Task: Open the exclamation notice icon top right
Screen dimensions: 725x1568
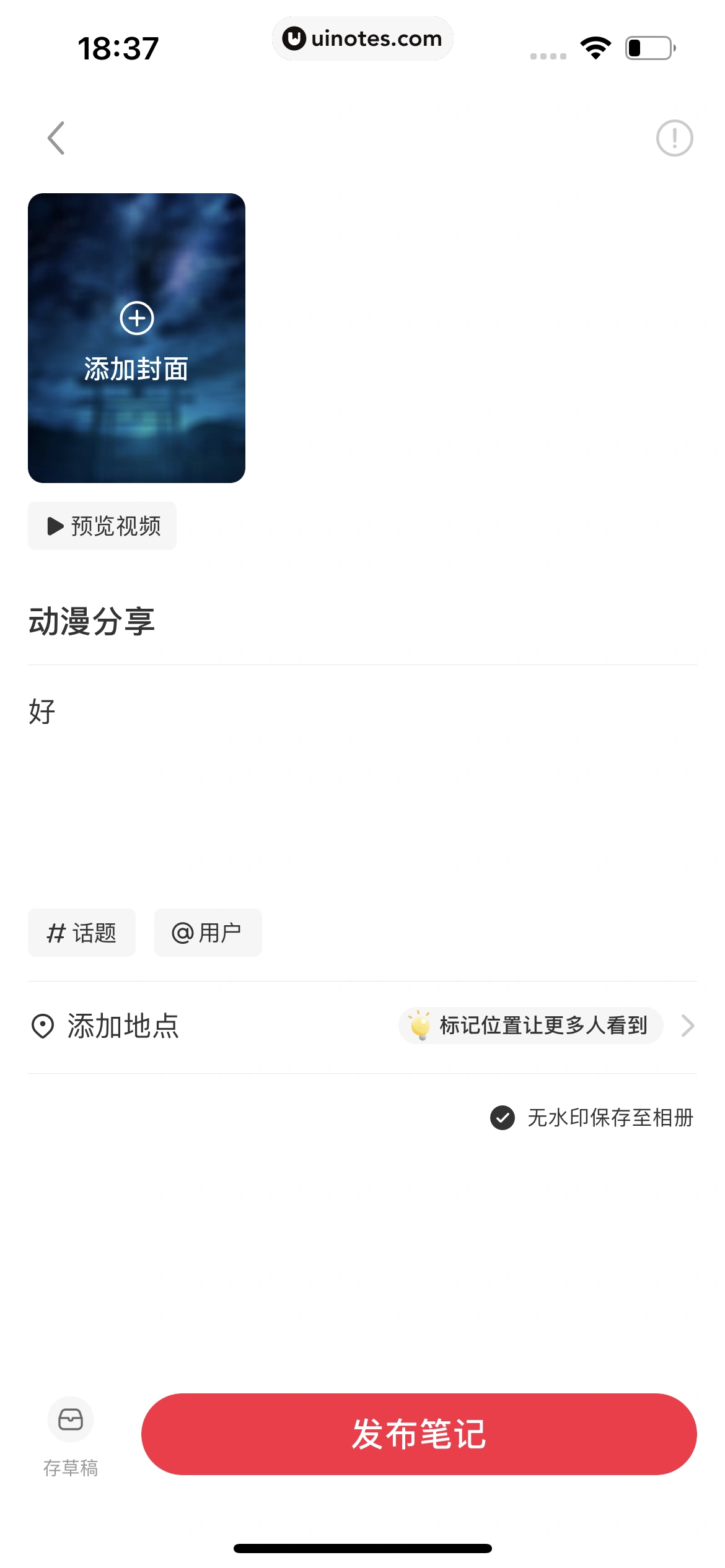Action: tap(674, 137)
